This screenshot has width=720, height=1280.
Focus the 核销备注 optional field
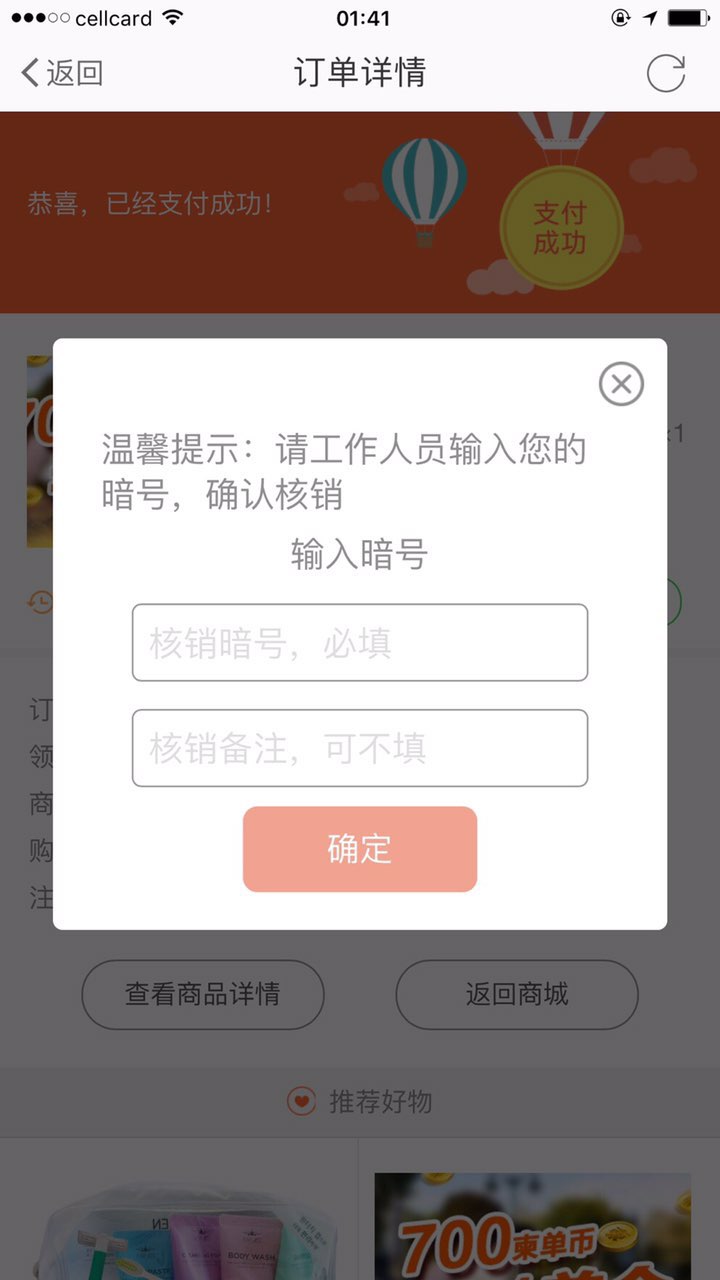click(x=360, y=748)
